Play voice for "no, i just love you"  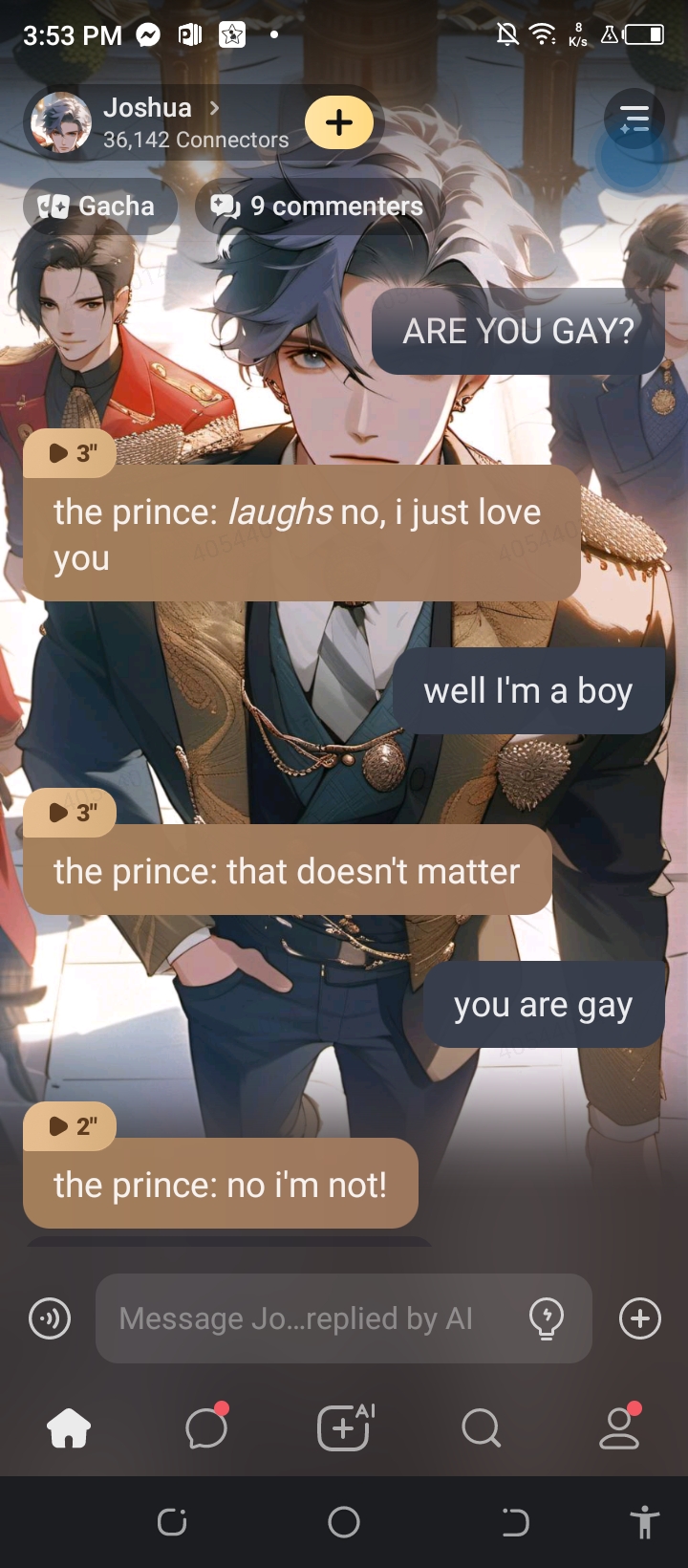click(x=71, y=453)
